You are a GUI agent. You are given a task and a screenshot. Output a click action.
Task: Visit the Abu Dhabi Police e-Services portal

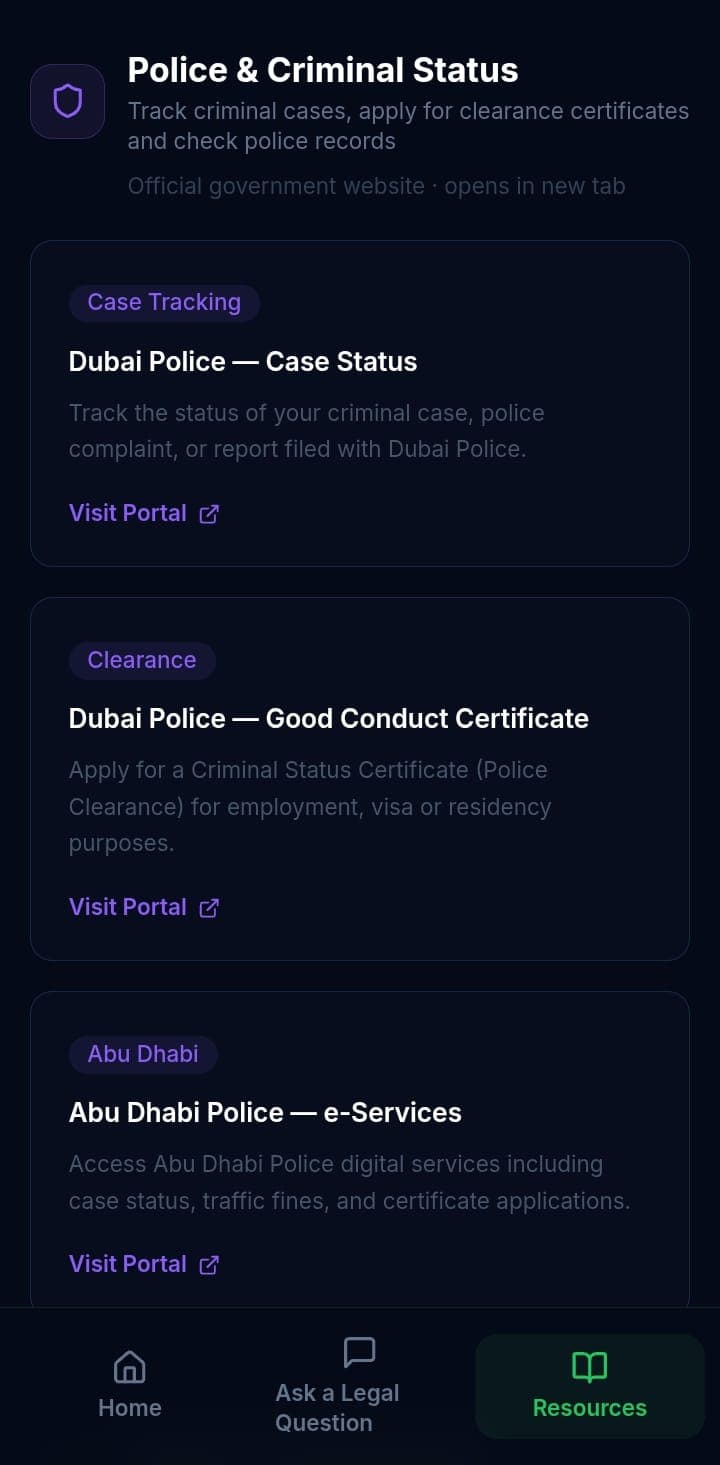(128, 1263)
